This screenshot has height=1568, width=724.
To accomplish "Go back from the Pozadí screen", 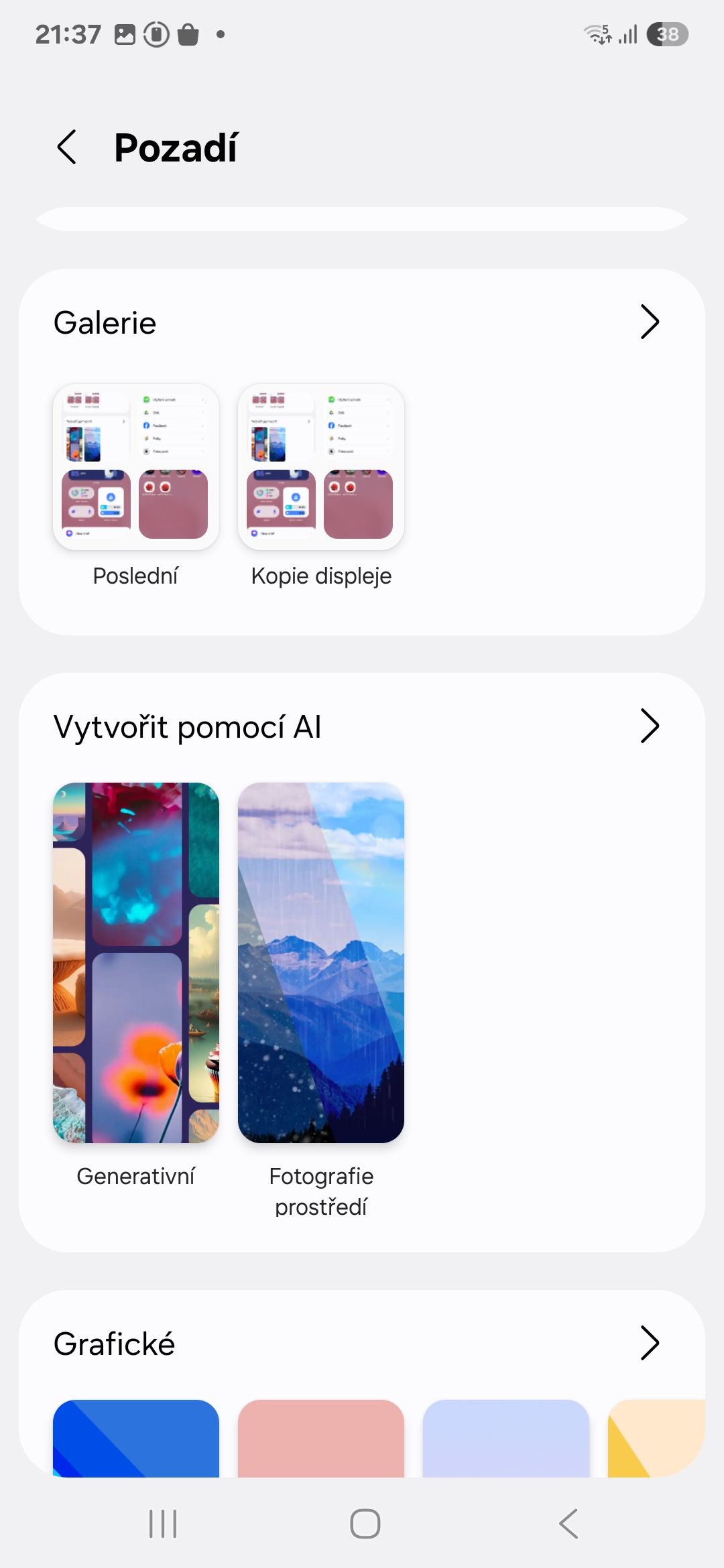I will tap(66, 147).
